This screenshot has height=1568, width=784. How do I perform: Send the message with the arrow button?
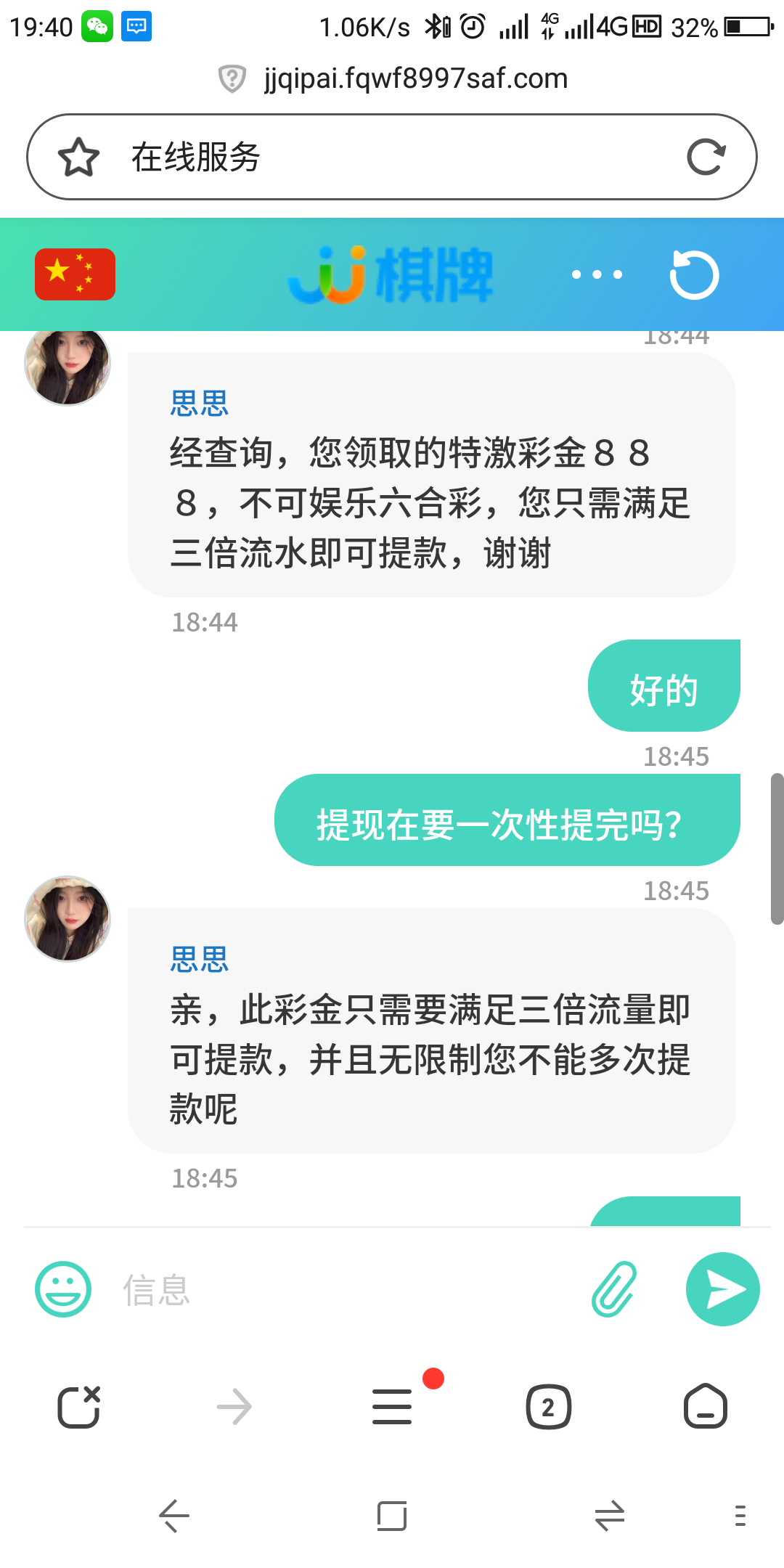tap(722, 1289)
